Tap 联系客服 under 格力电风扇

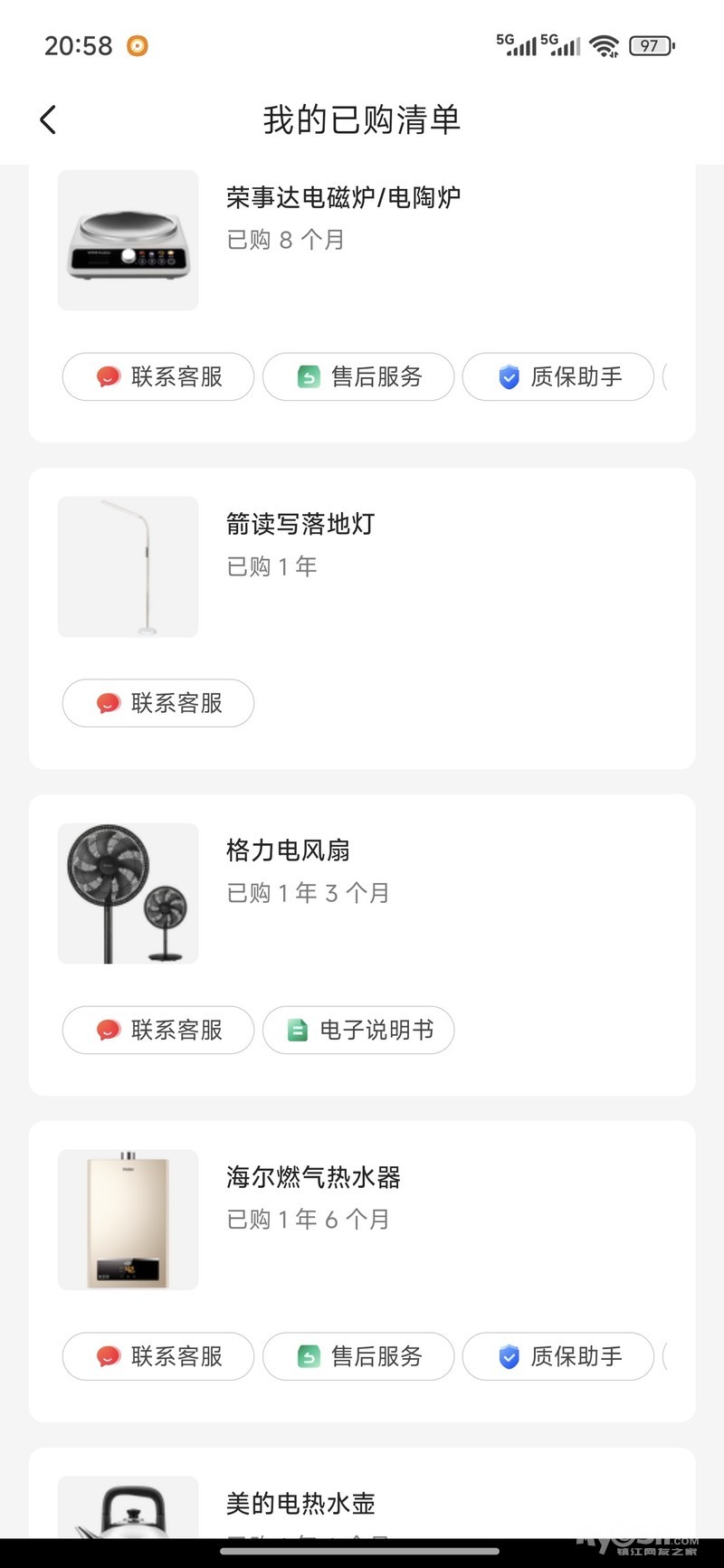pyautogui.click(x=158, y=1030)
